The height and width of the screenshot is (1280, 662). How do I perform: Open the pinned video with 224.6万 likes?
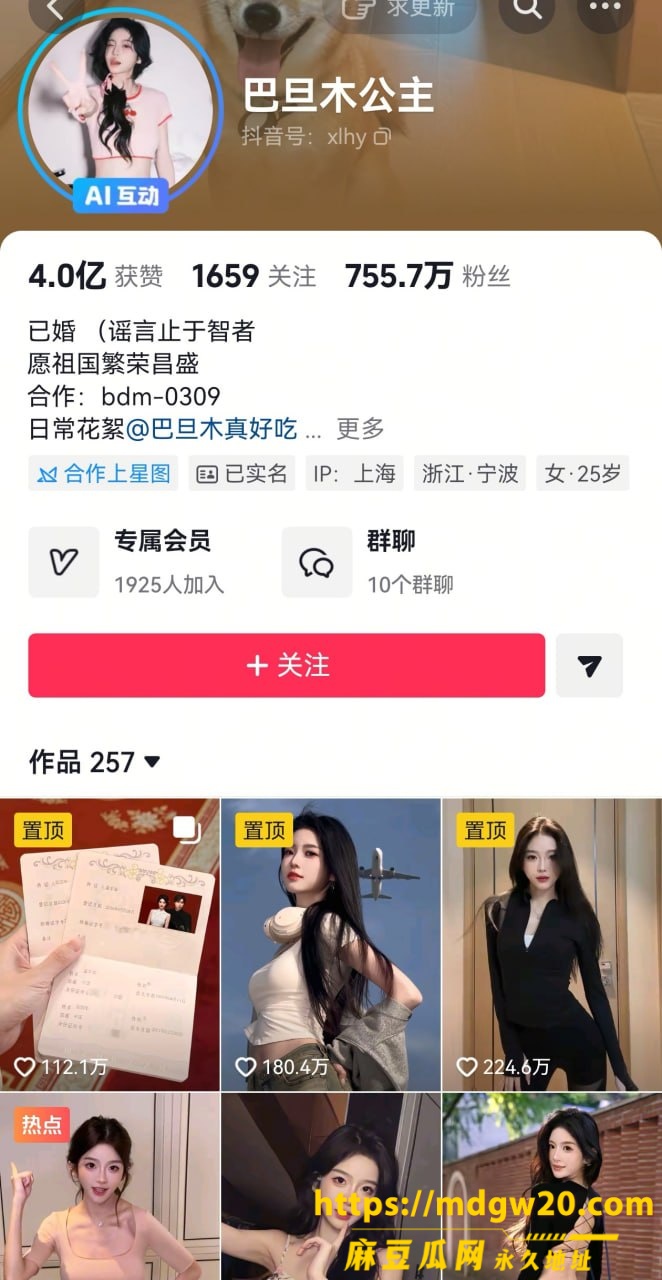552,944
